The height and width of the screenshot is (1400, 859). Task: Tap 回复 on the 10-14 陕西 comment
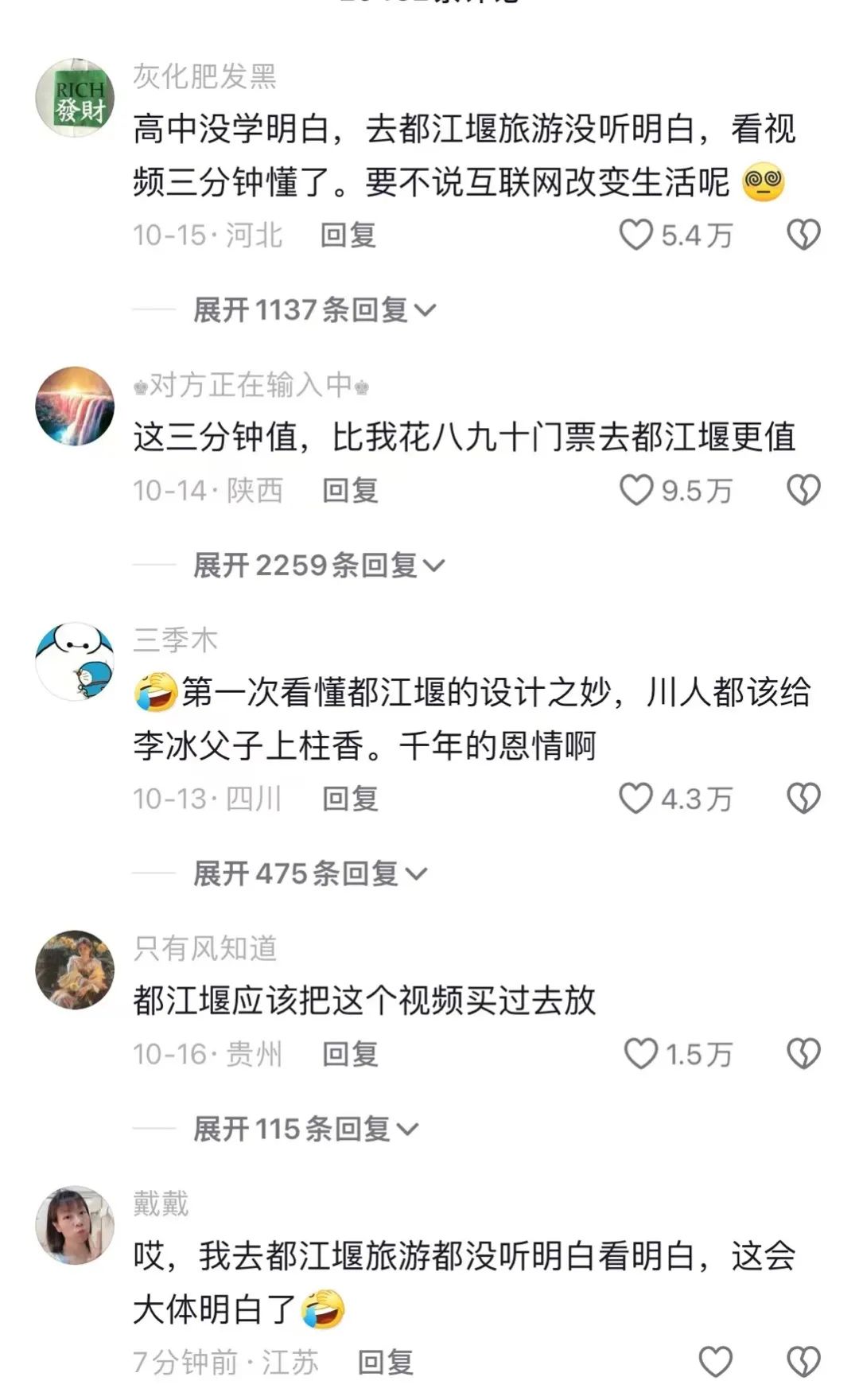click(350, 490)
